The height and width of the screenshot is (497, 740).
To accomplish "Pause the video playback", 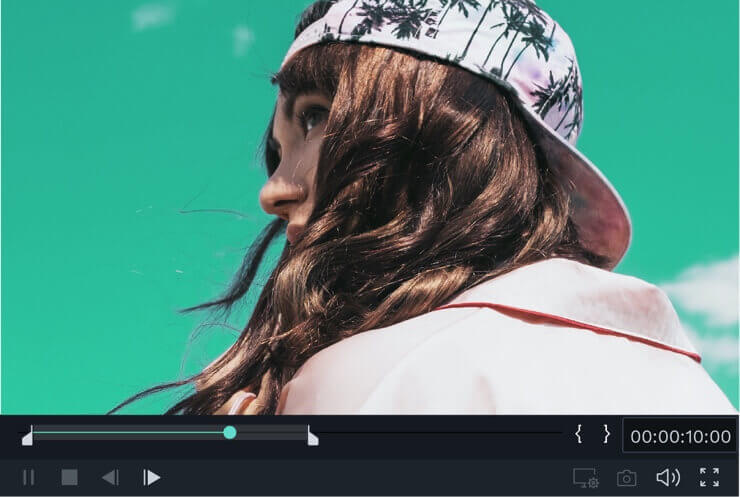I will (x=28, y=478).
